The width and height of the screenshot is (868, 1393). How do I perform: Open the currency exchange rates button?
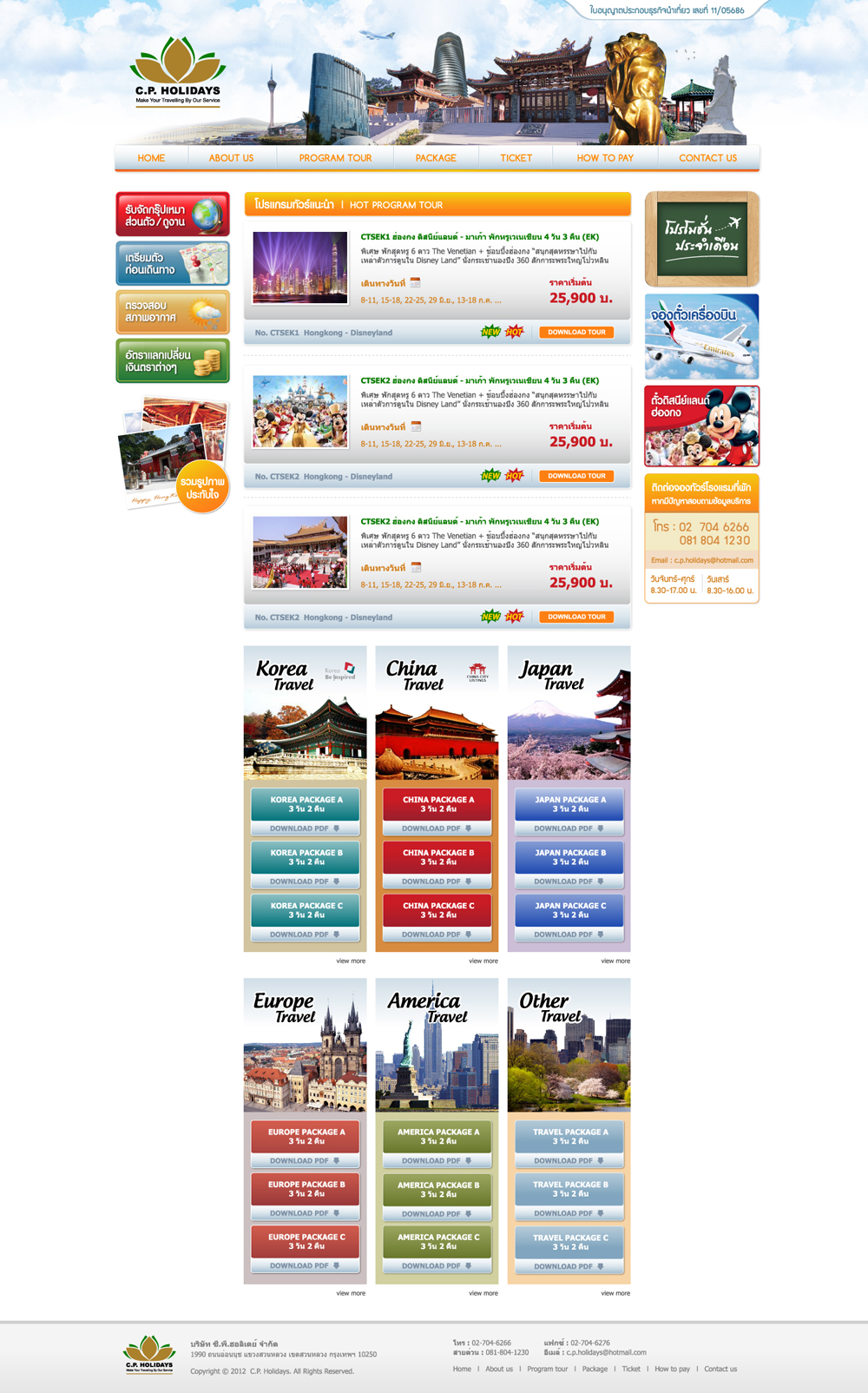[173, 360]
